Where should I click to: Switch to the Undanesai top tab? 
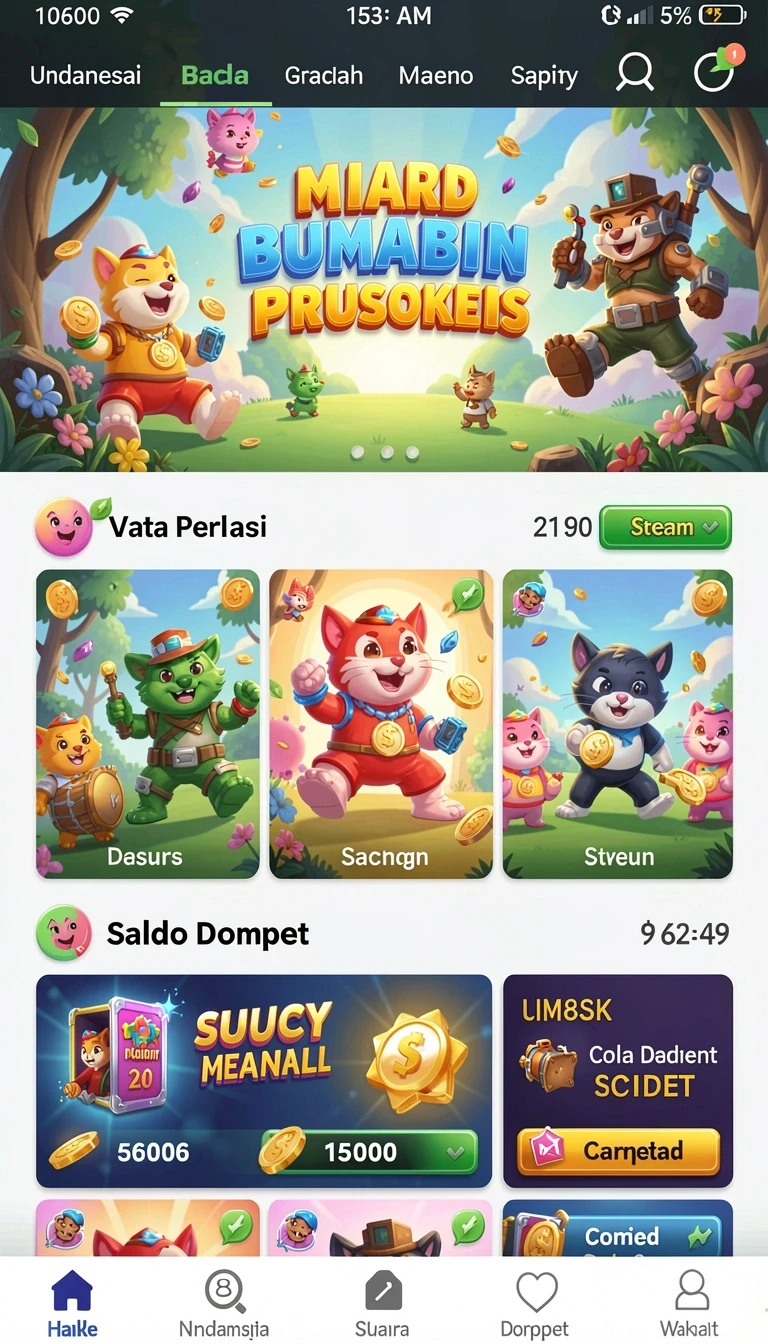[x=85, y=75]
